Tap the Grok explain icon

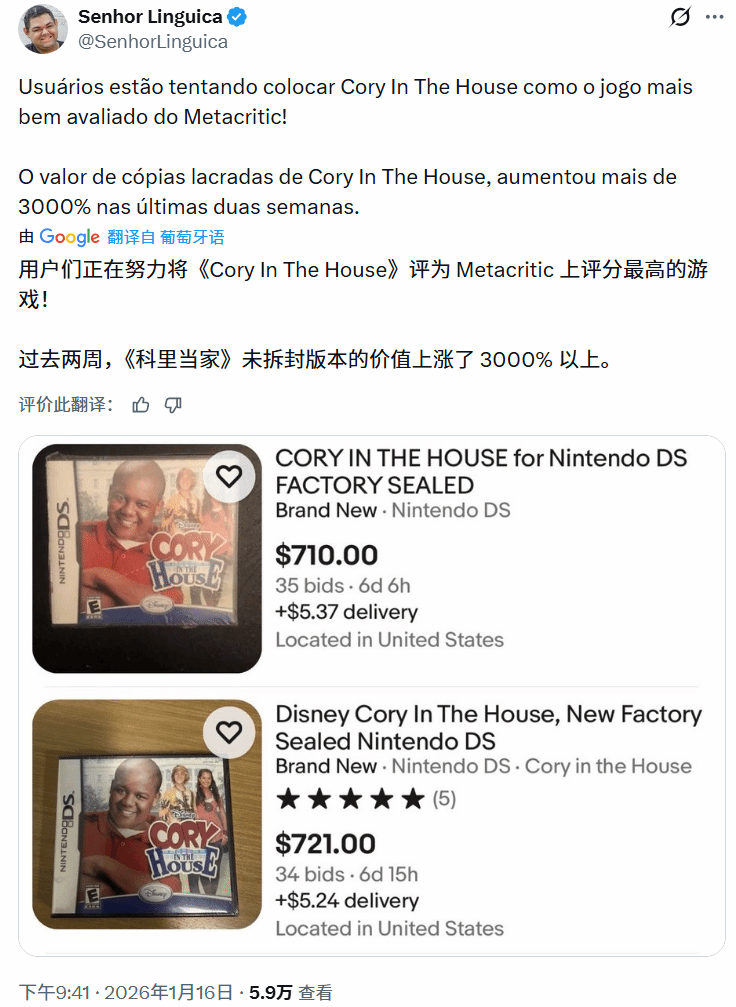(680, 17)
